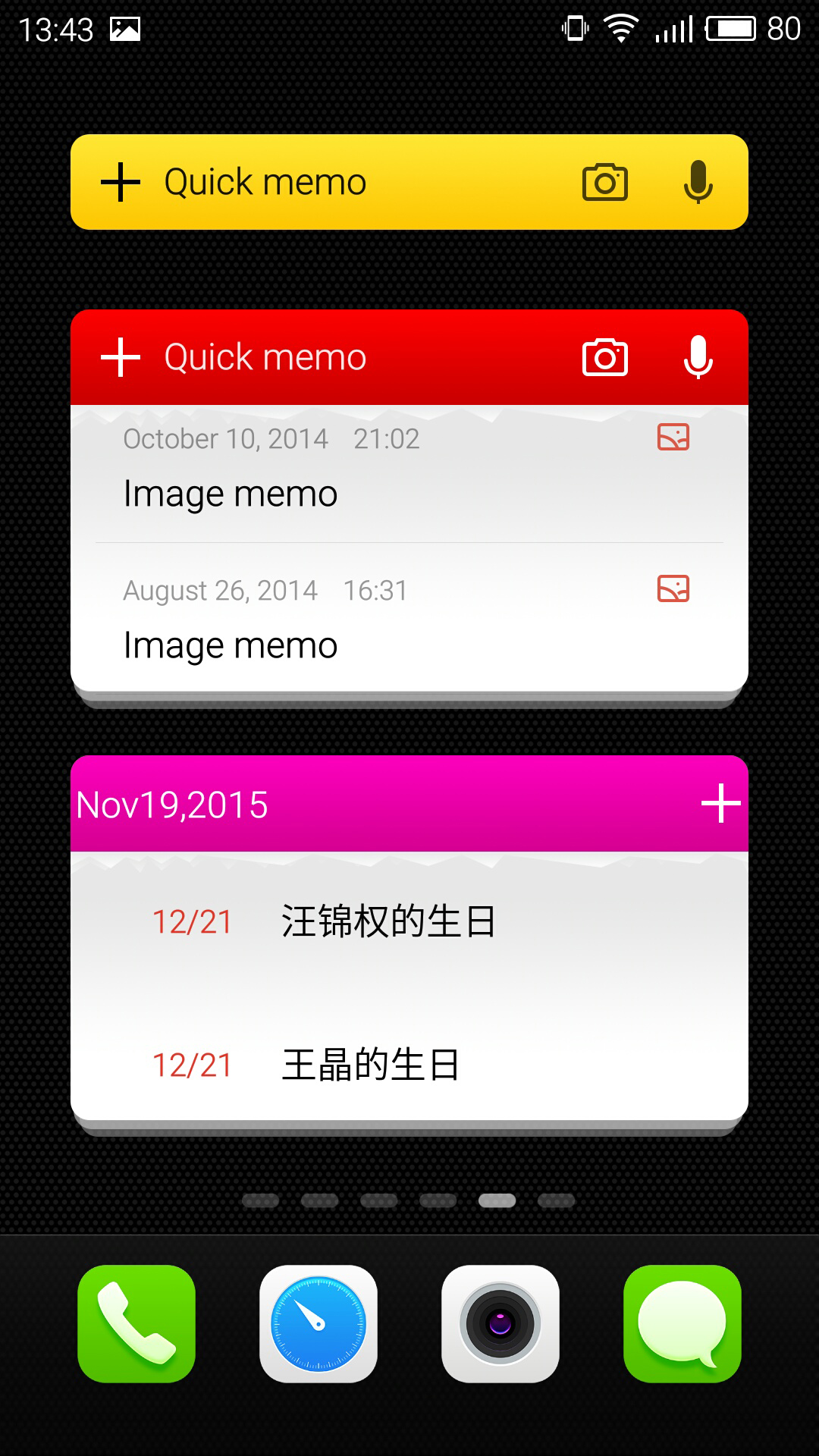Open the Image memo from August 26, 2014
The height and width of the screenshot is (1456, 819).
[x=409, y=617]
